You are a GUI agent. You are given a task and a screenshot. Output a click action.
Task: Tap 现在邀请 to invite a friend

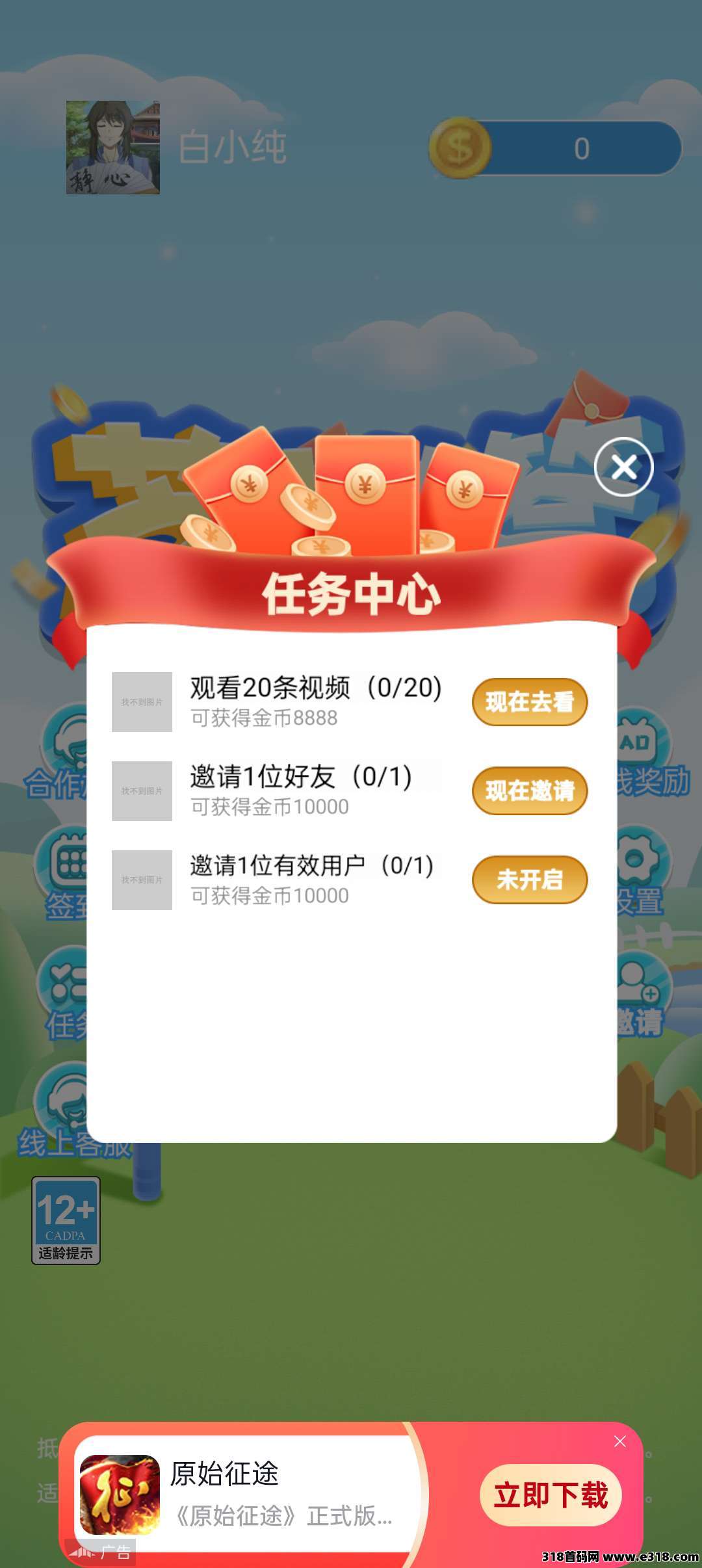[529, 791]
